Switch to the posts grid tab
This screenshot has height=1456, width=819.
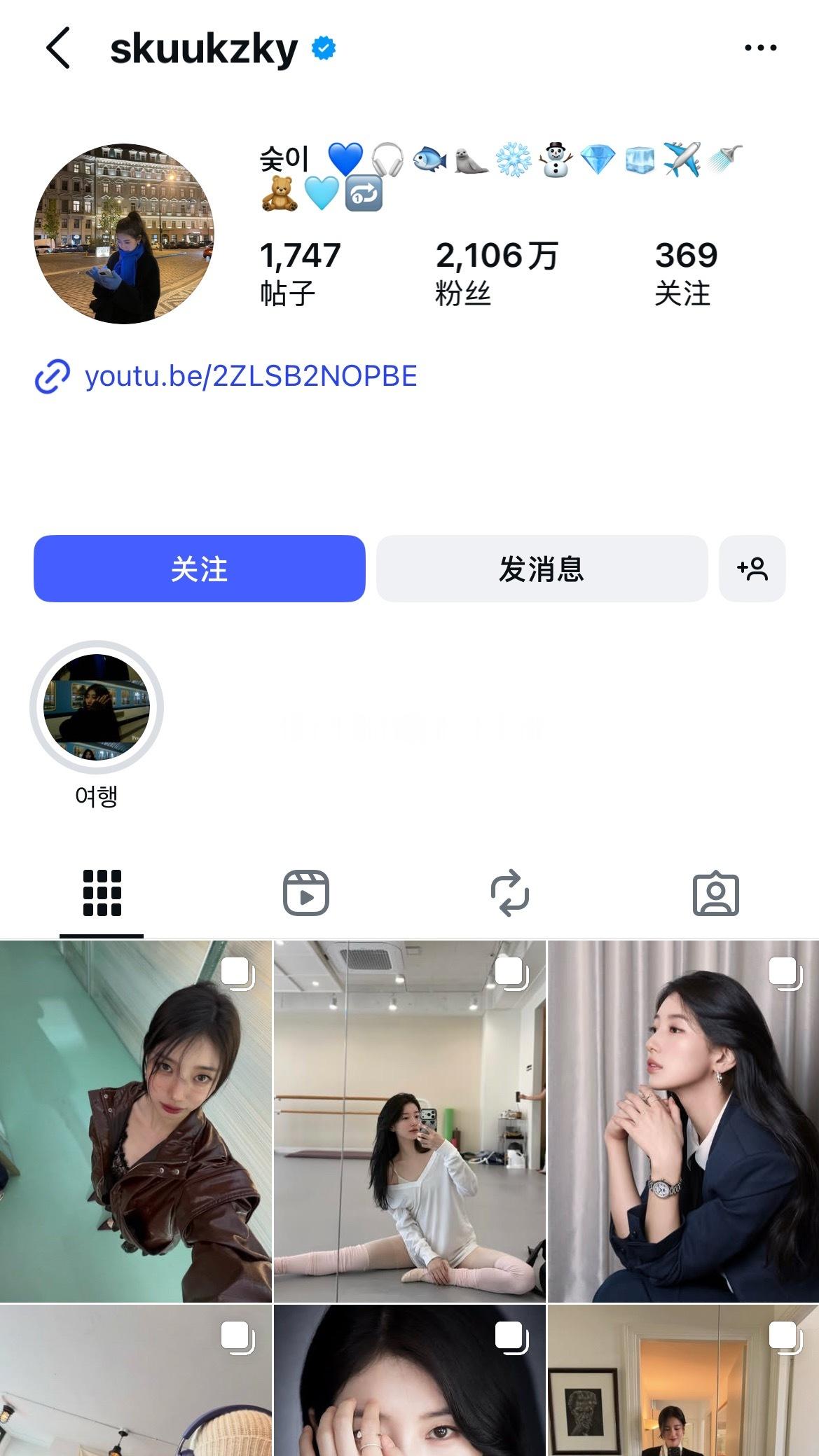102,893
